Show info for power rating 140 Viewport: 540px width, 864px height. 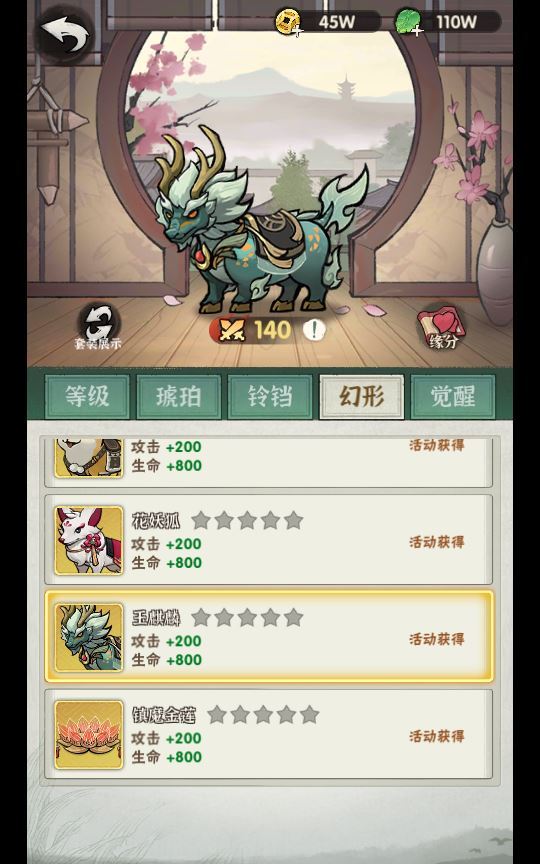(x=314, y=330)
